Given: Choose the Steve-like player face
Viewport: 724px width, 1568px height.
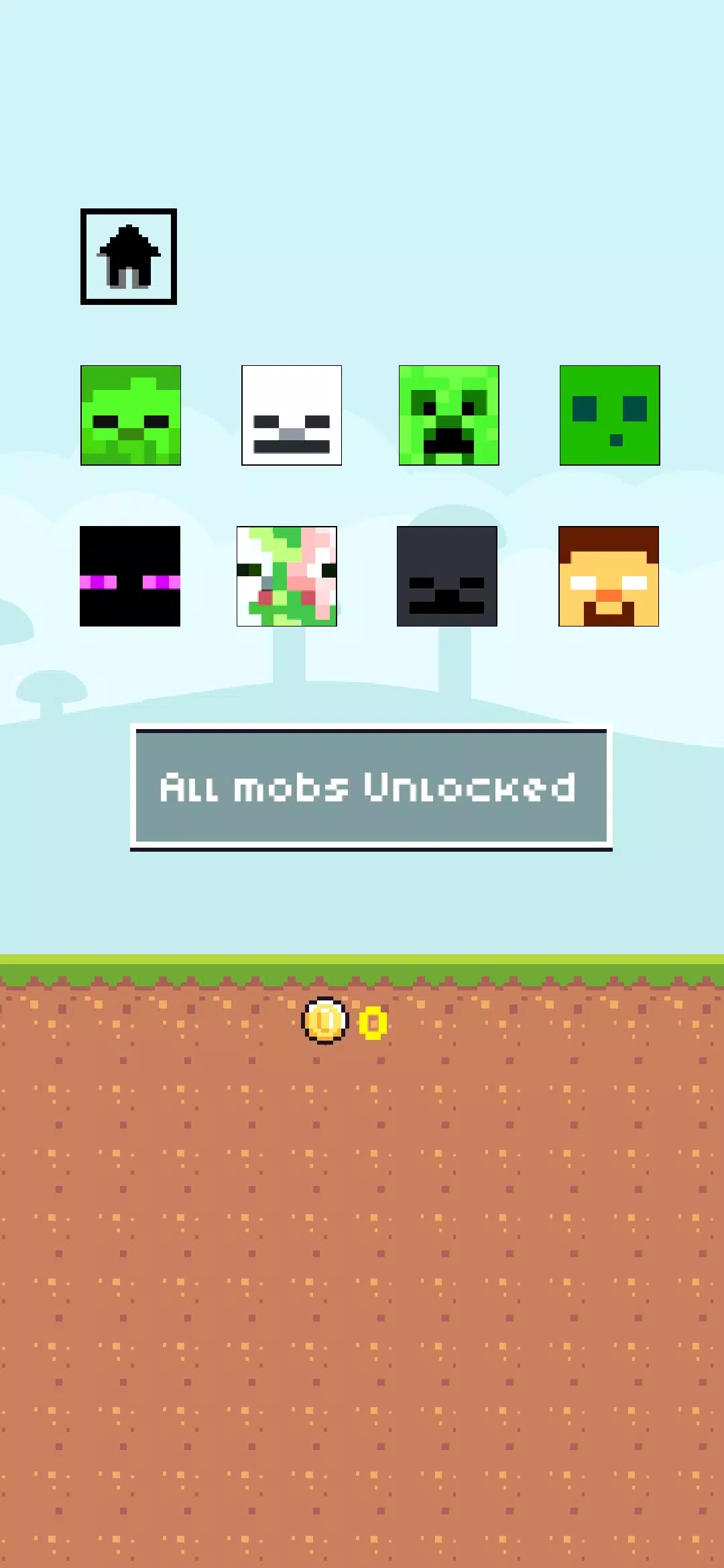Looking at the screenshot, I should [x=609, y=576].
